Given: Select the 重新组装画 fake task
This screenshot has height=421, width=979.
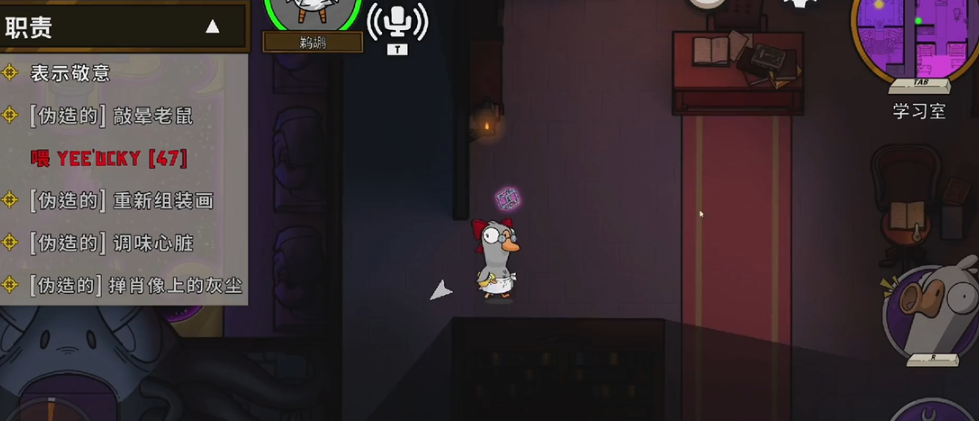Looking at the screenshot, I should [121, 200].
